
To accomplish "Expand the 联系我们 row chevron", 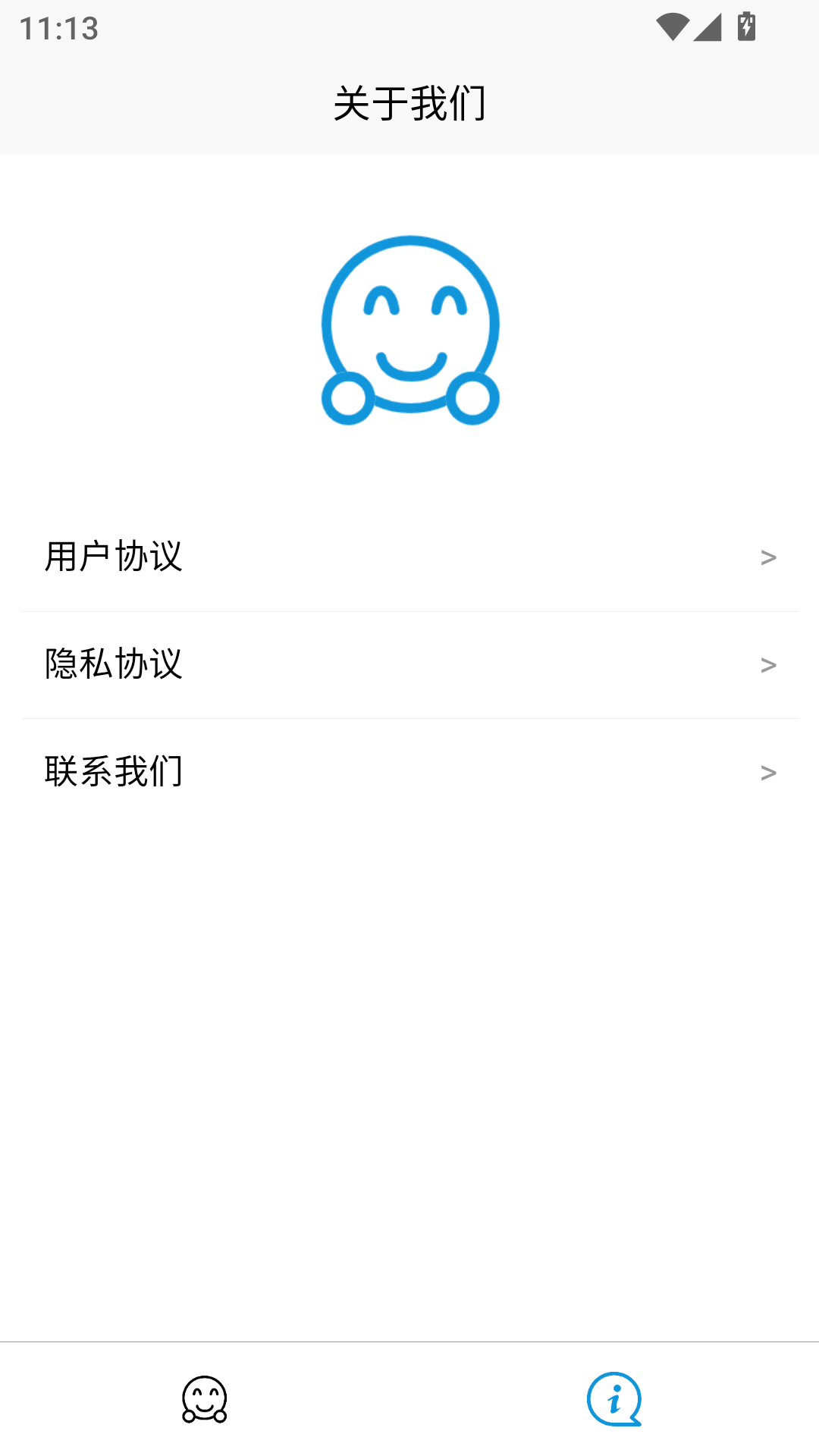I will point(768,773).
